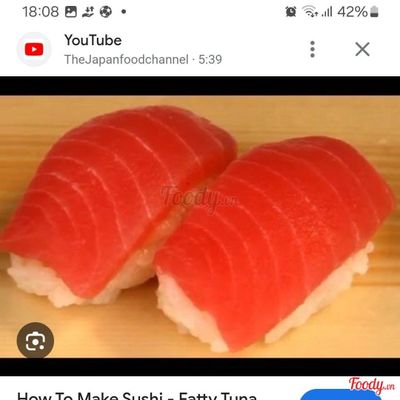Open the three-dot overflow menu
The width and height of the screenshot is (400, 400).
coord(312,49)
